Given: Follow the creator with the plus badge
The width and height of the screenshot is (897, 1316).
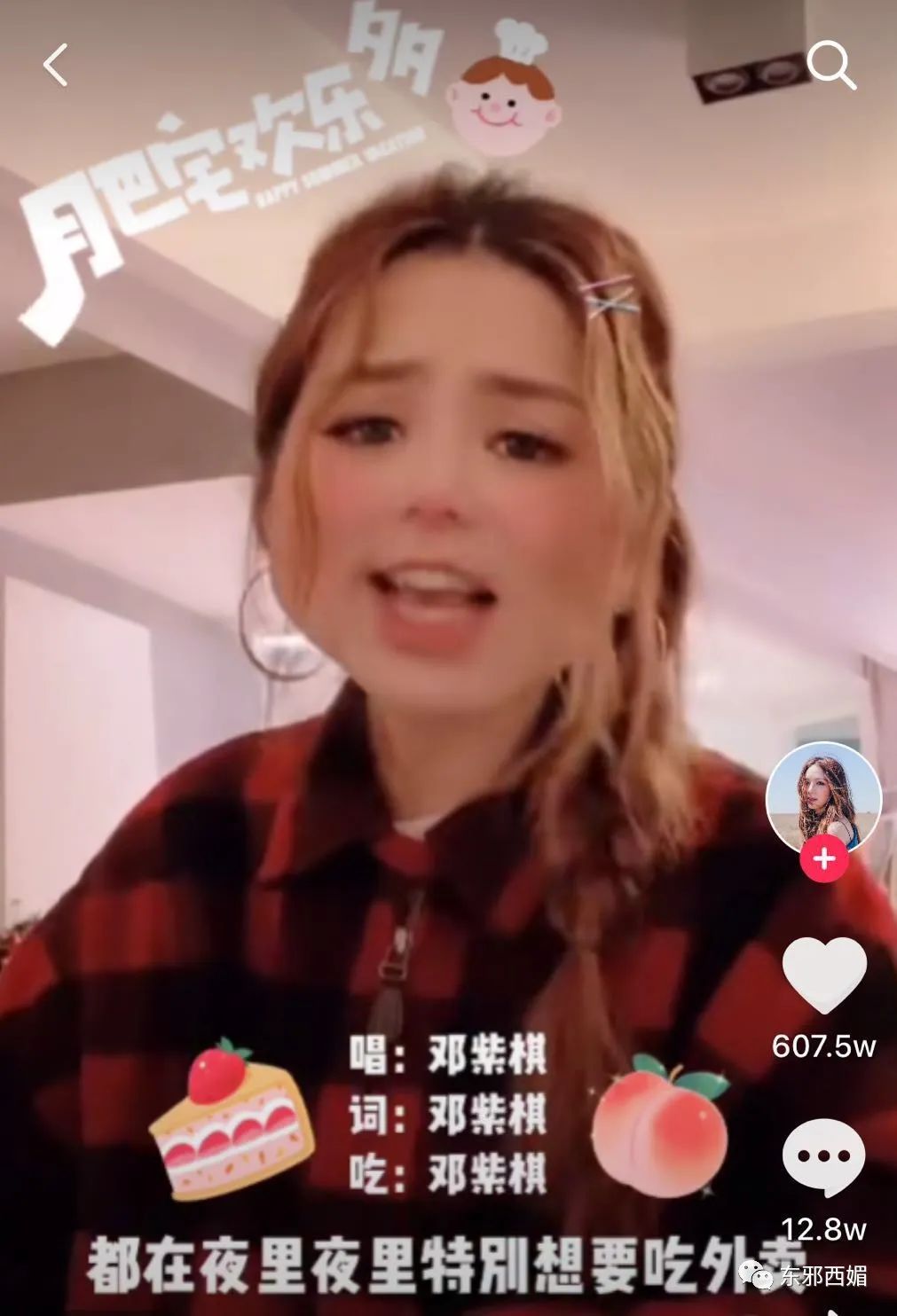Looking at the screenshot, I should pos(823,858).
